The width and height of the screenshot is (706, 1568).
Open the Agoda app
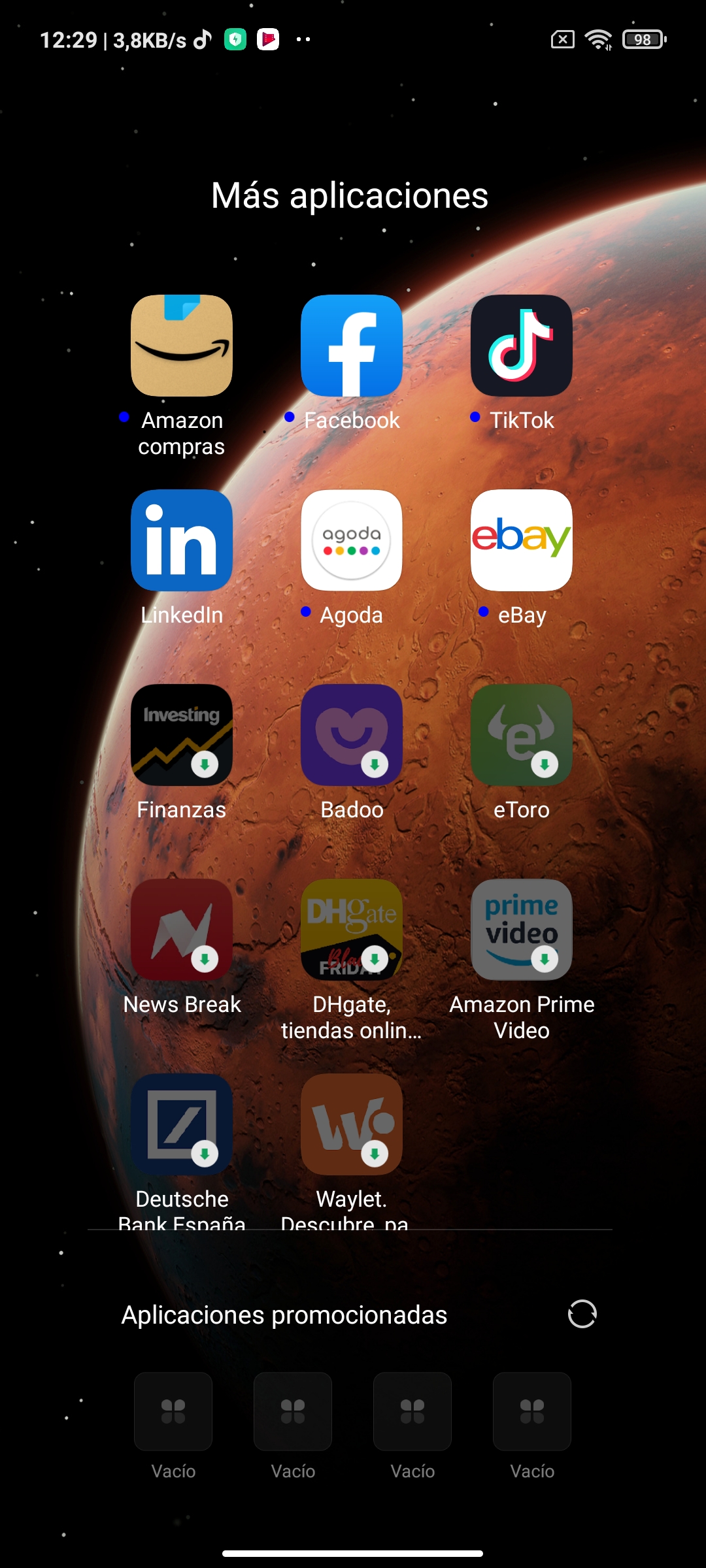352,540
